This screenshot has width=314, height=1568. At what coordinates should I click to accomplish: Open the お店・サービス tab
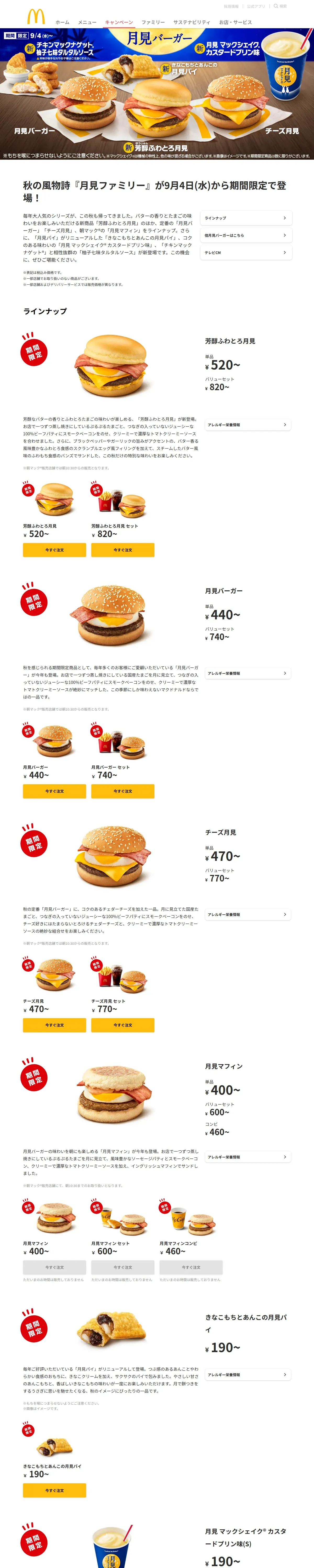coord(235,22)
